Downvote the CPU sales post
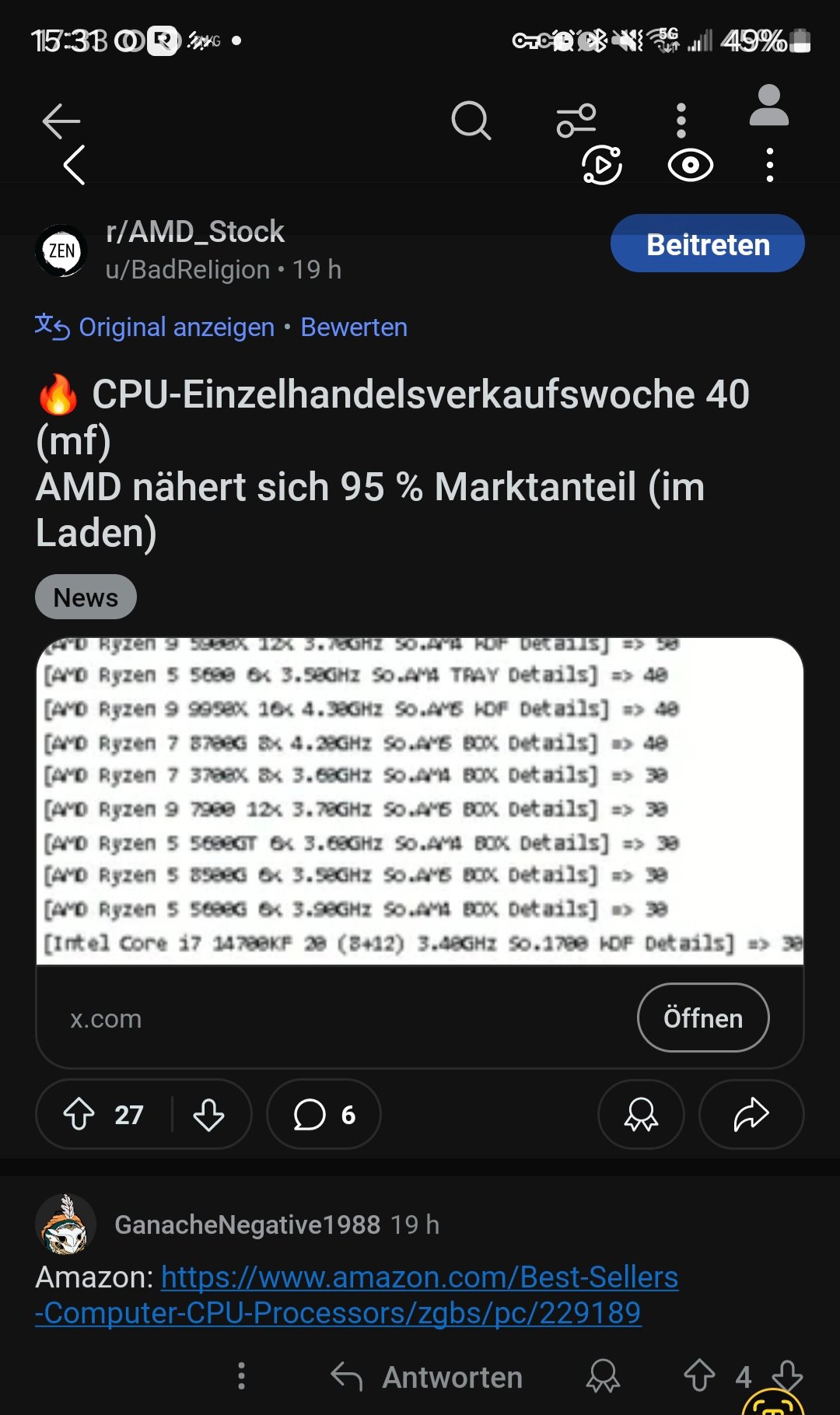This screenshot has height=1415, width=840. click(208, 1114)
